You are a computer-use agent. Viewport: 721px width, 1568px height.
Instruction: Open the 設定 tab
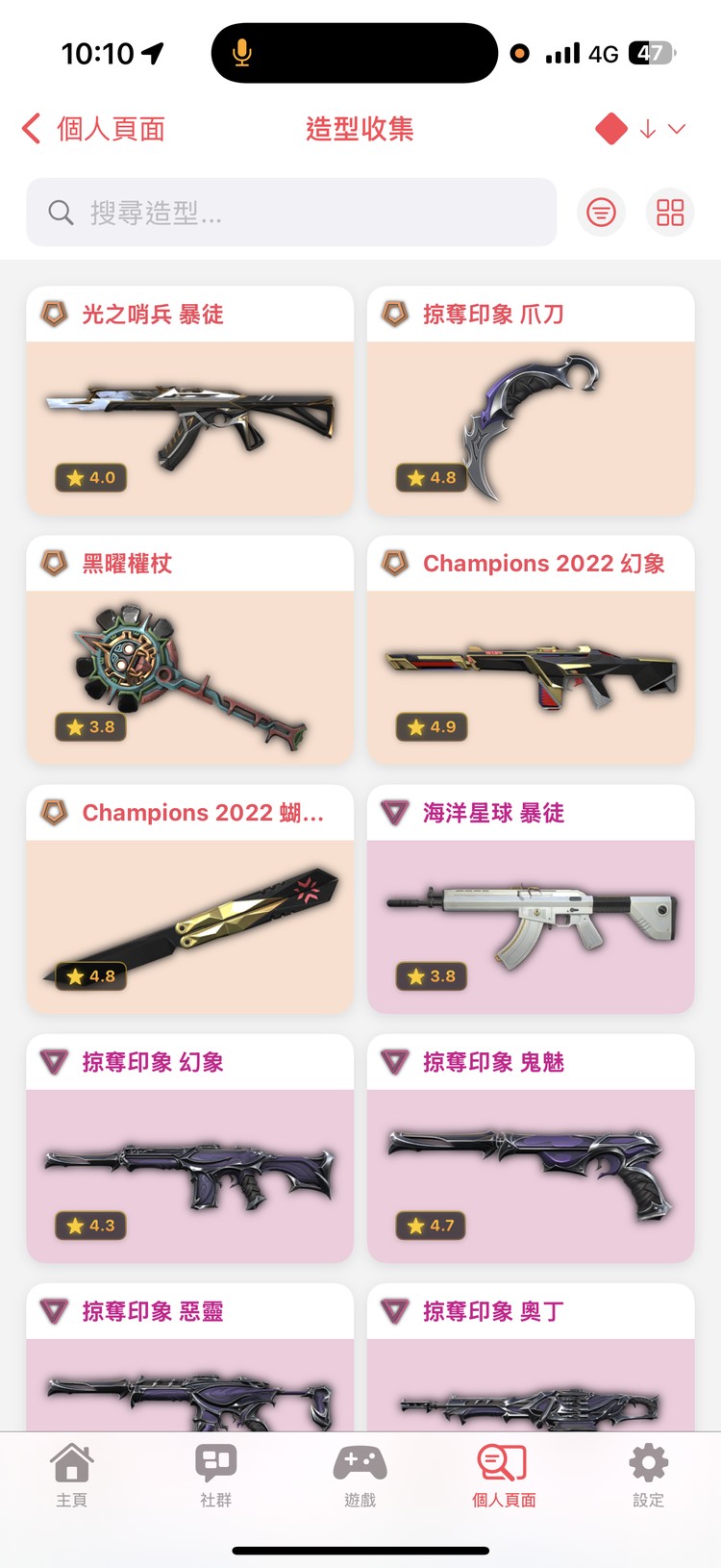point(648,1464)
